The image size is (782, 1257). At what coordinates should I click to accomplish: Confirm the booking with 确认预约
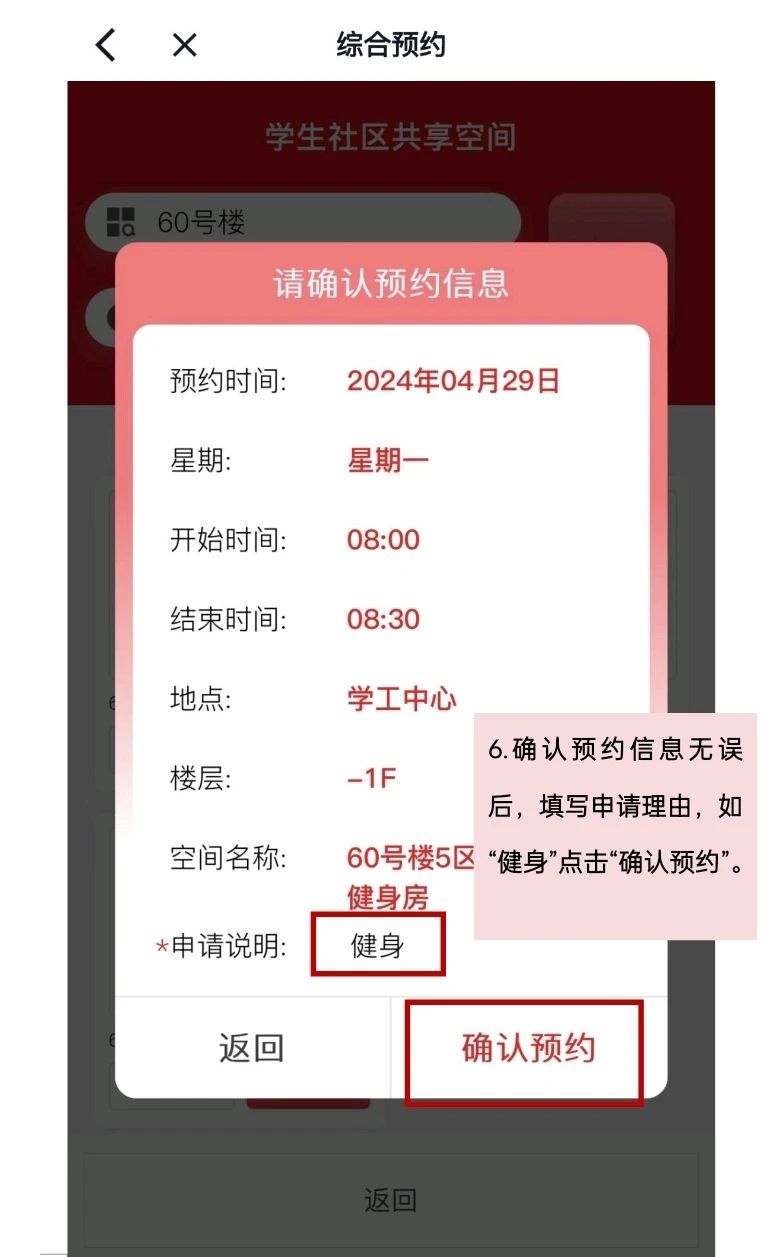(526, 1048)
